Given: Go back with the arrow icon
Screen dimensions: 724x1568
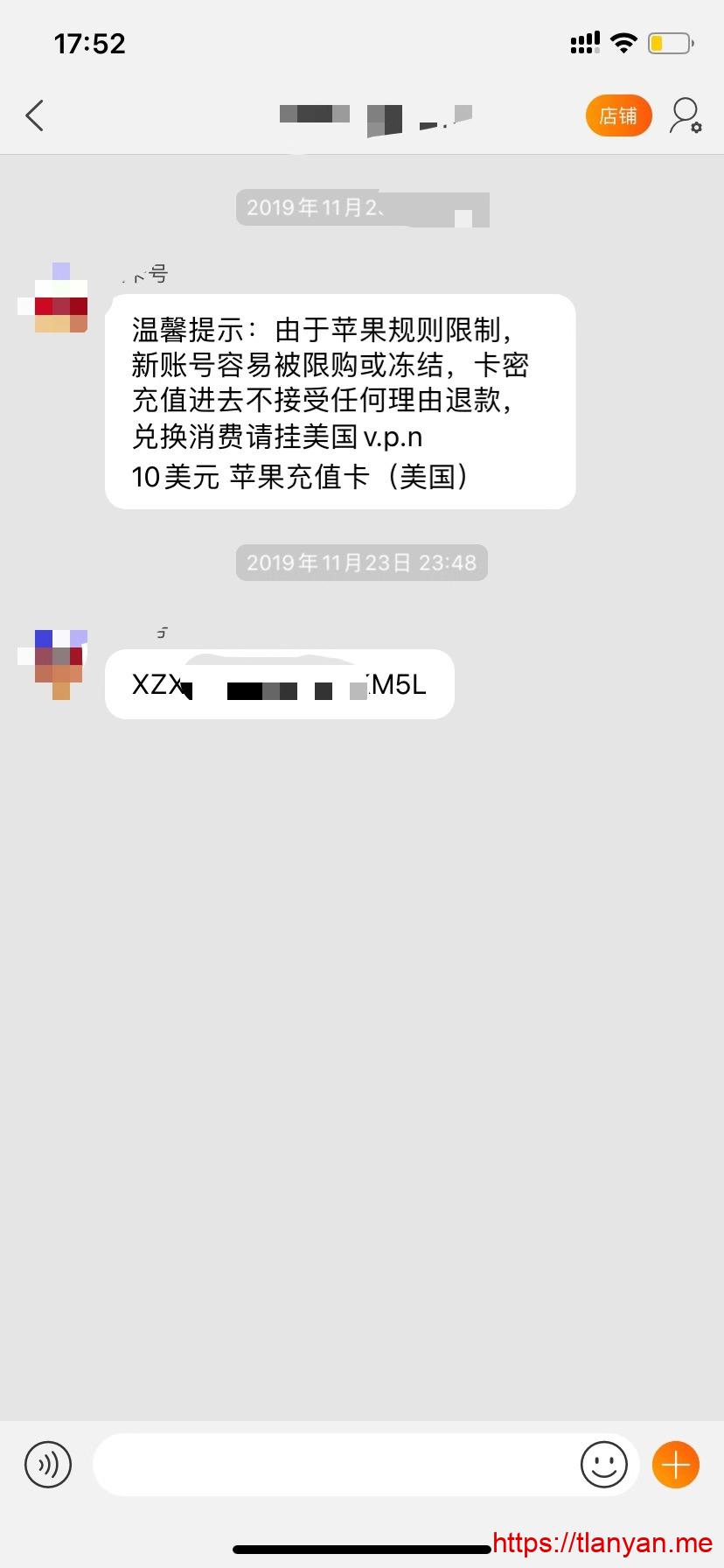Looking at the screenshot, I should [35, 115].
